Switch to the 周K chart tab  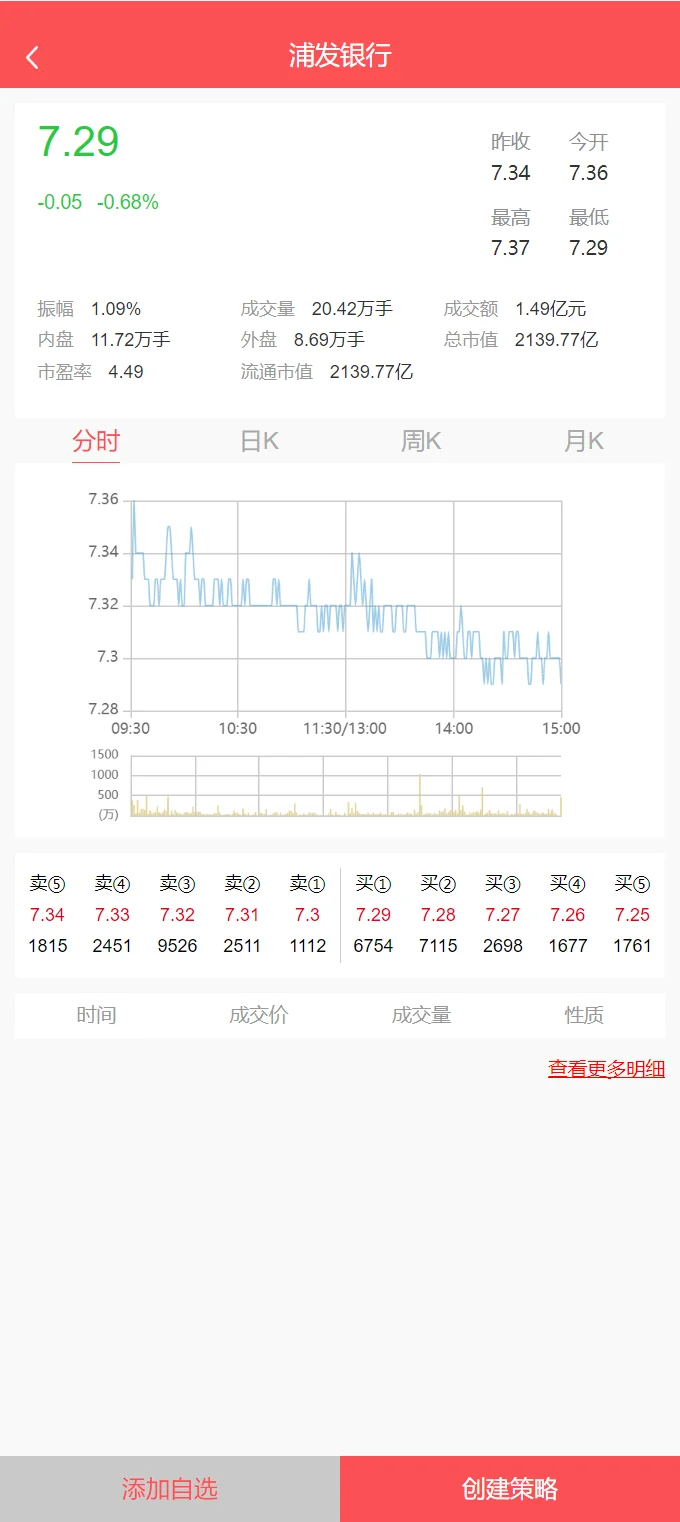421,441
